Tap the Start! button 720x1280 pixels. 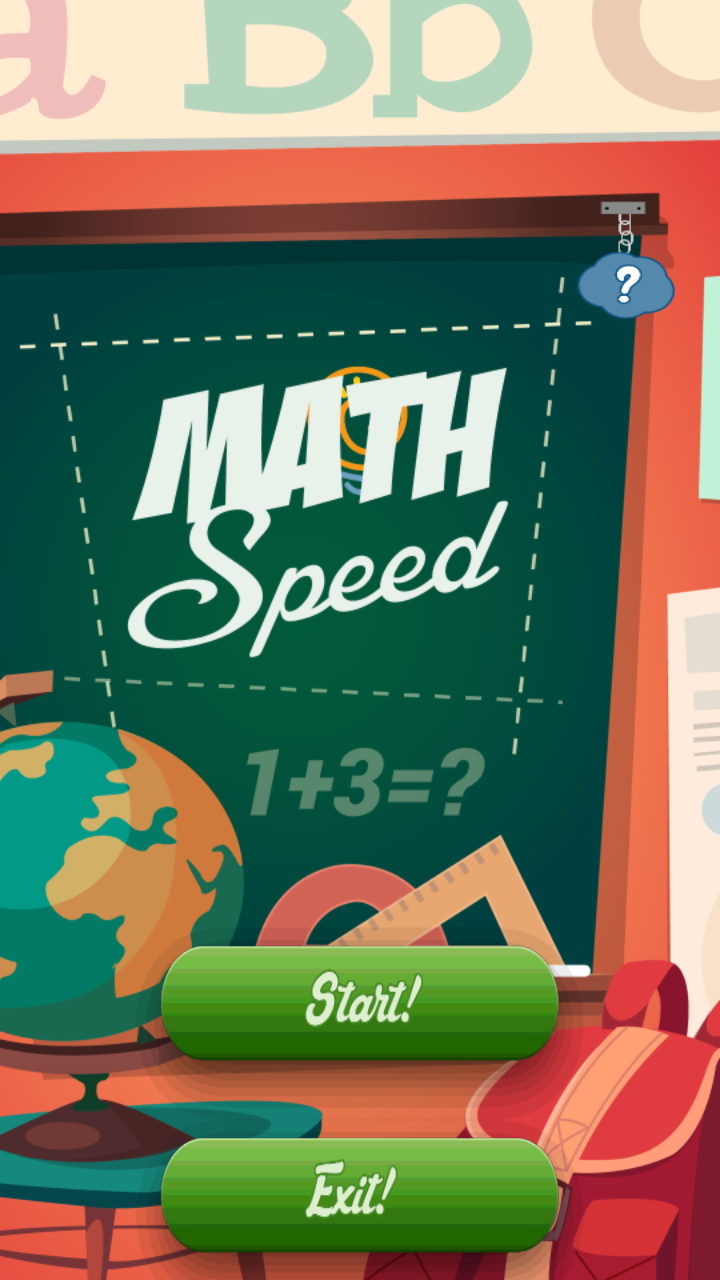coord(360,1002)
